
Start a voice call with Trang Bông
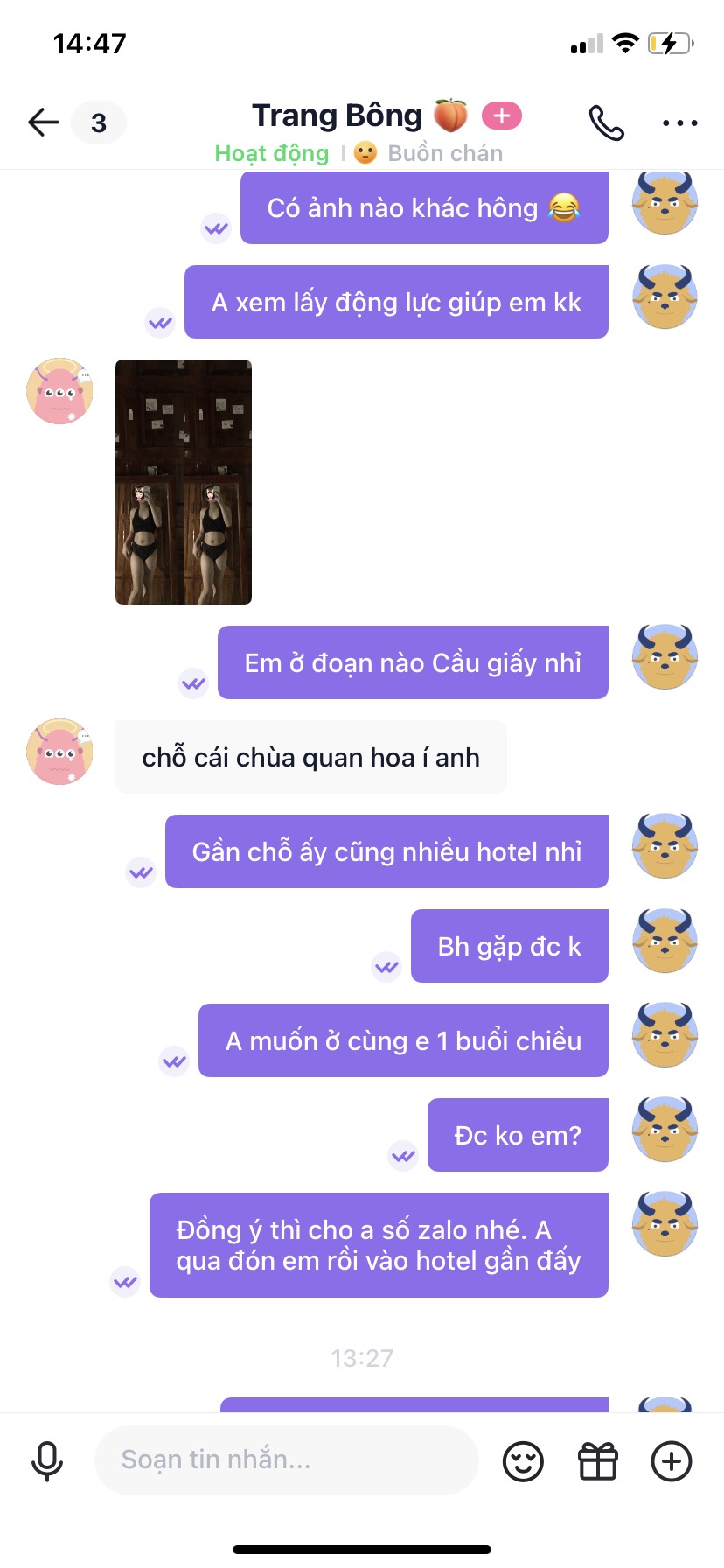click(x=606, y=122)
